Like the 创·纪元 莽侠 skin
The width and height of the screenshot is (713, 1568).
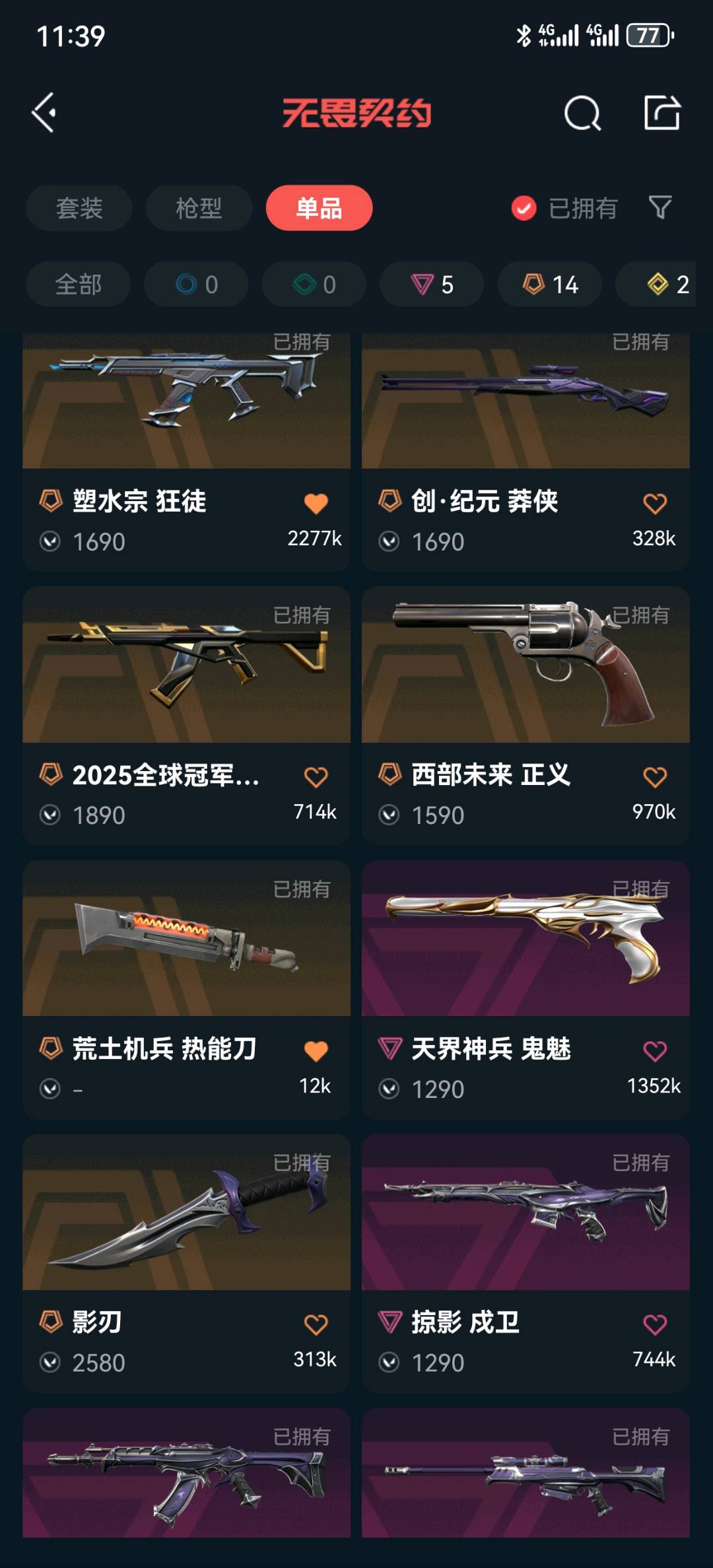tap(655, 504)
